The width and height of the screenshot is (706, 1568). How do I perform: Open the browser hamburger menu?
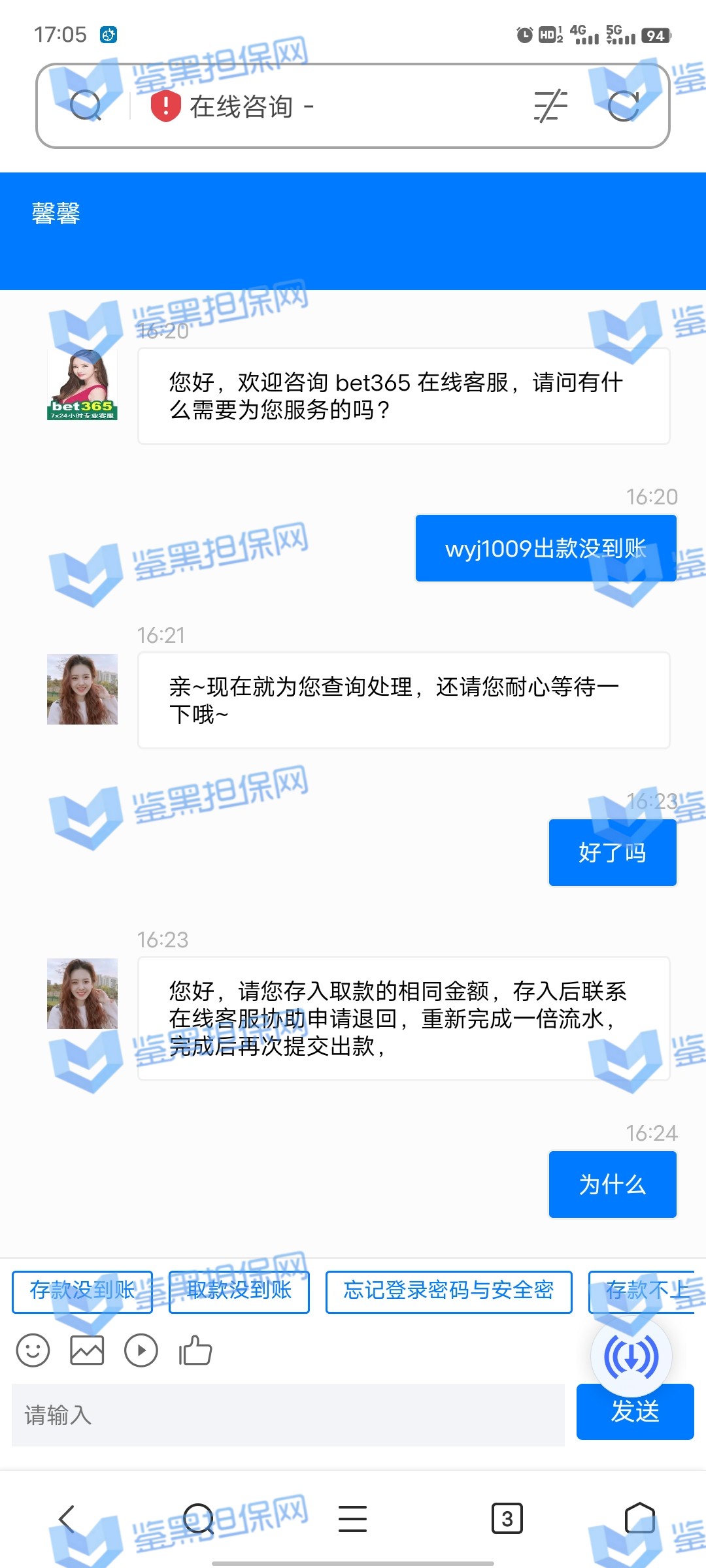coord(352,1518)
